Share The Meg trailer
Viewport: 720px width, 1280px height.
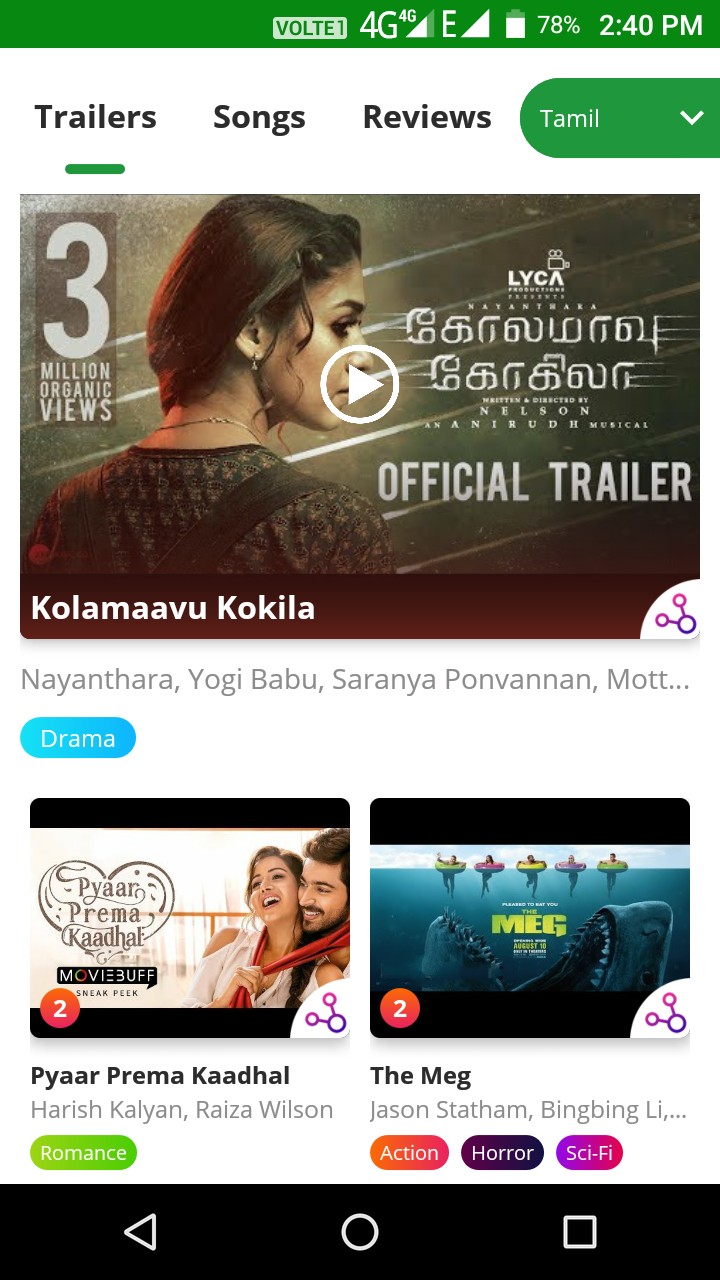tap(664, 1013)
